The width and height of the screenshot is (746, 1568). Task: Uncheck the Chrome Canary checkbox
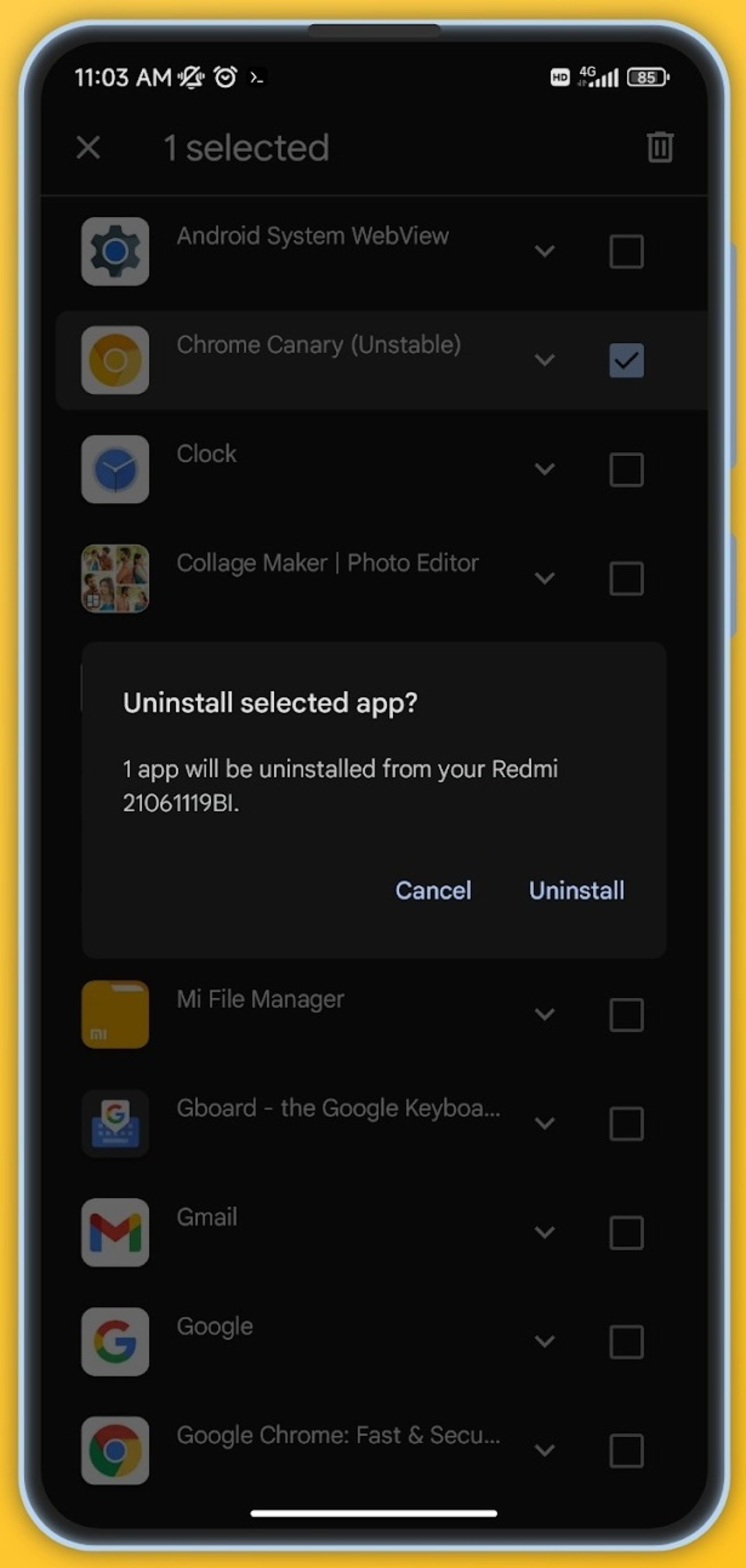coord(626,360)
